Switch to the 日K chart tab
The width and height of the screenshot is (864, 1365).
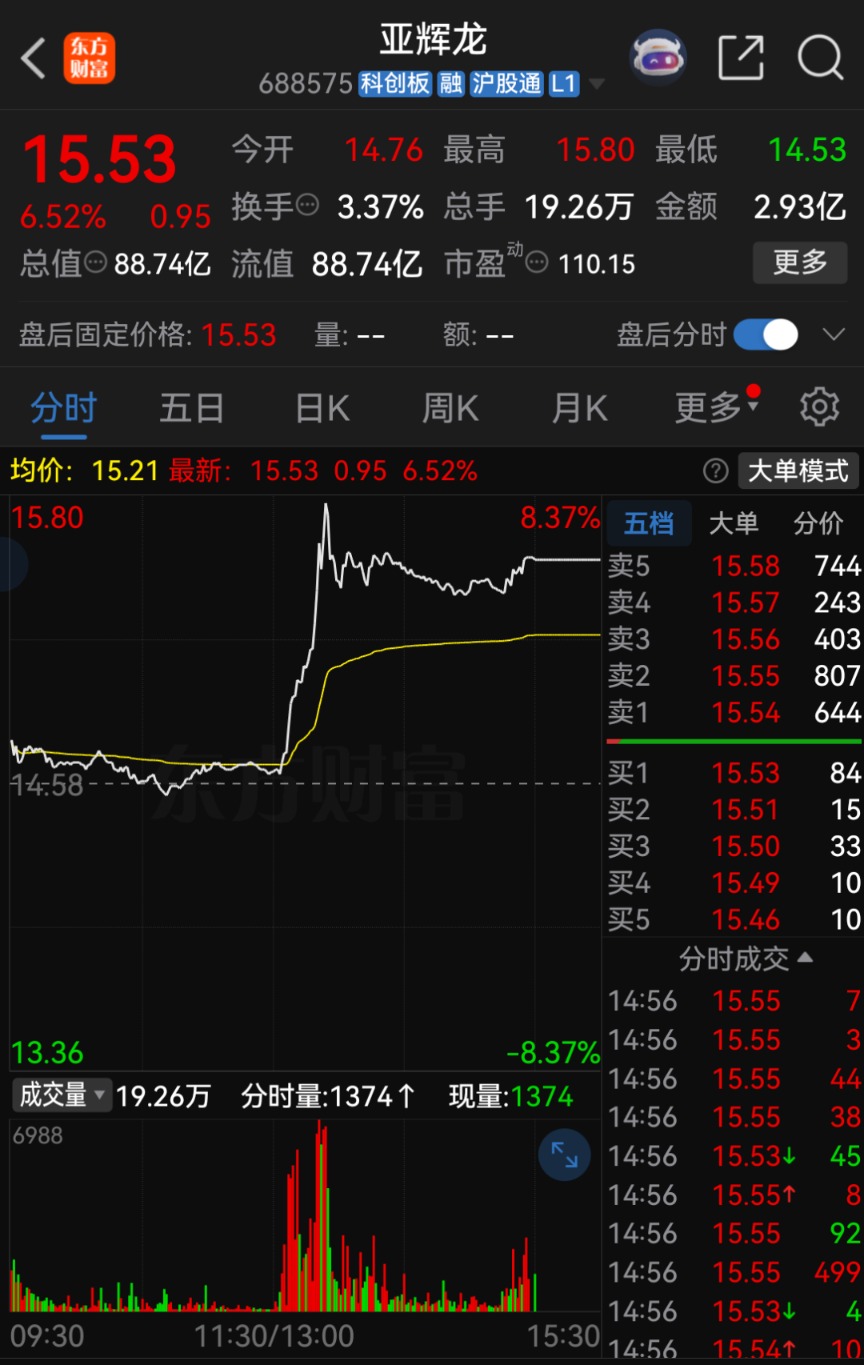(x=322, y=408)
